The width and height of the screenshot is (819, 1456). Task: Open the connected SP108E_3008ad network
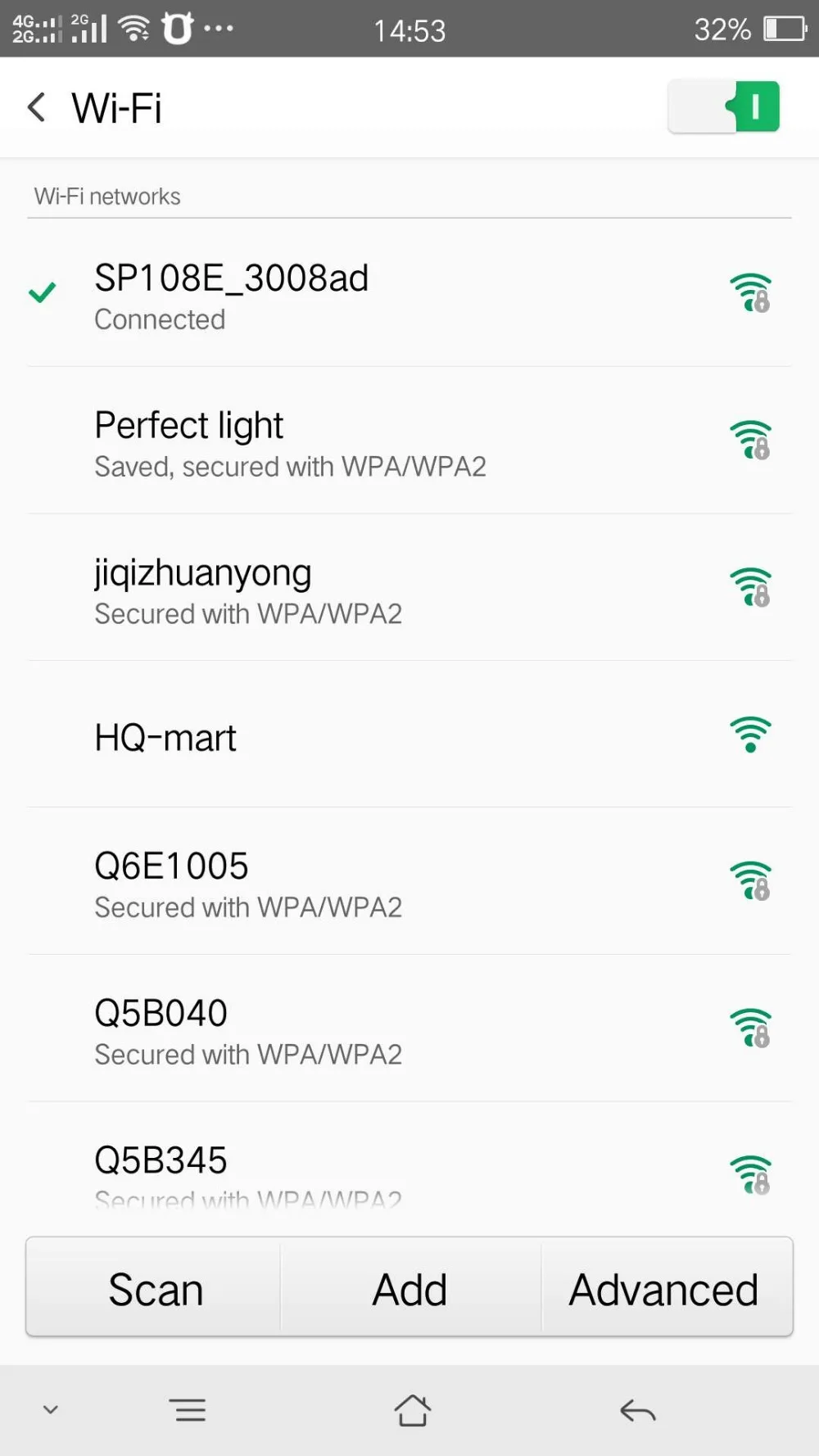coord(409,293)
